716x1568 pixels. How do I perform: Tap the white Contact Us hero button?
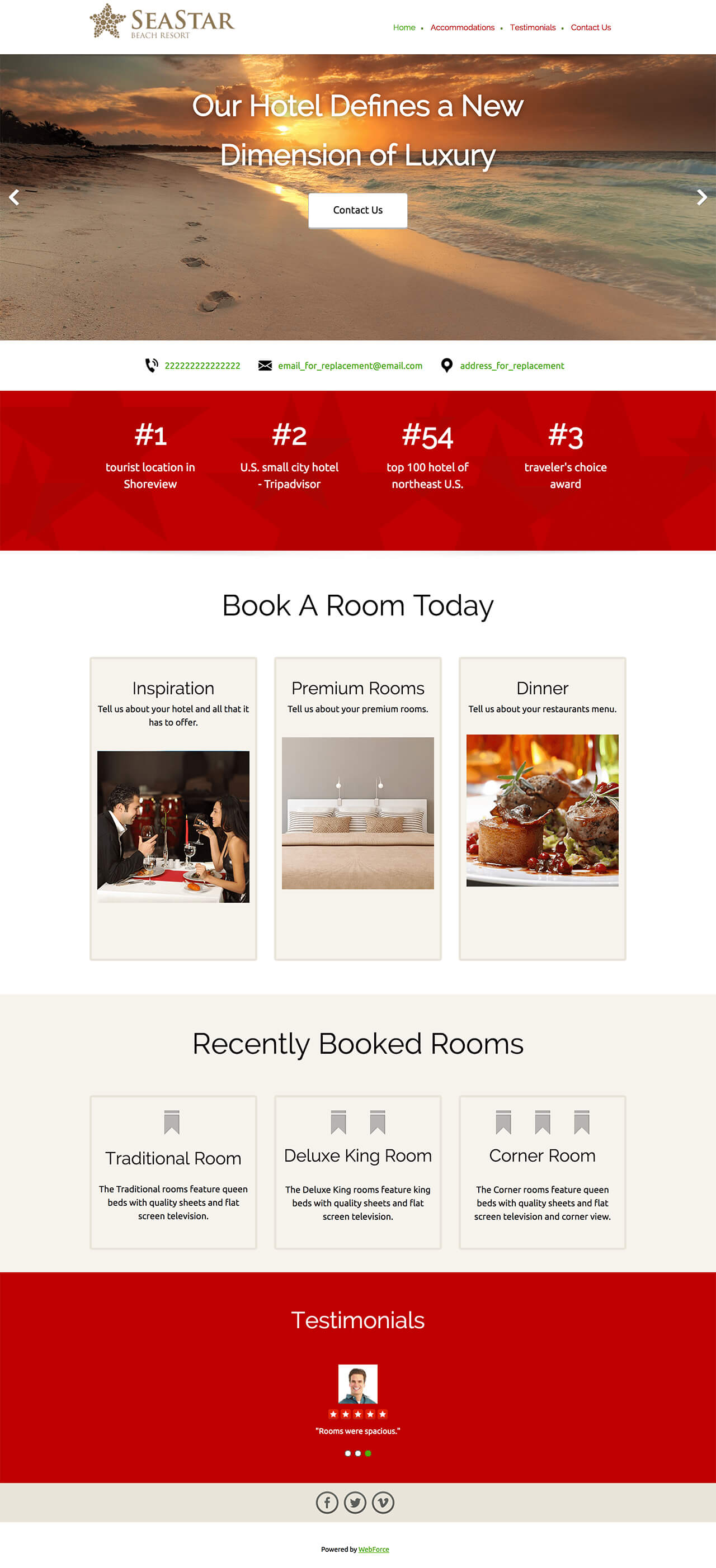357,210
